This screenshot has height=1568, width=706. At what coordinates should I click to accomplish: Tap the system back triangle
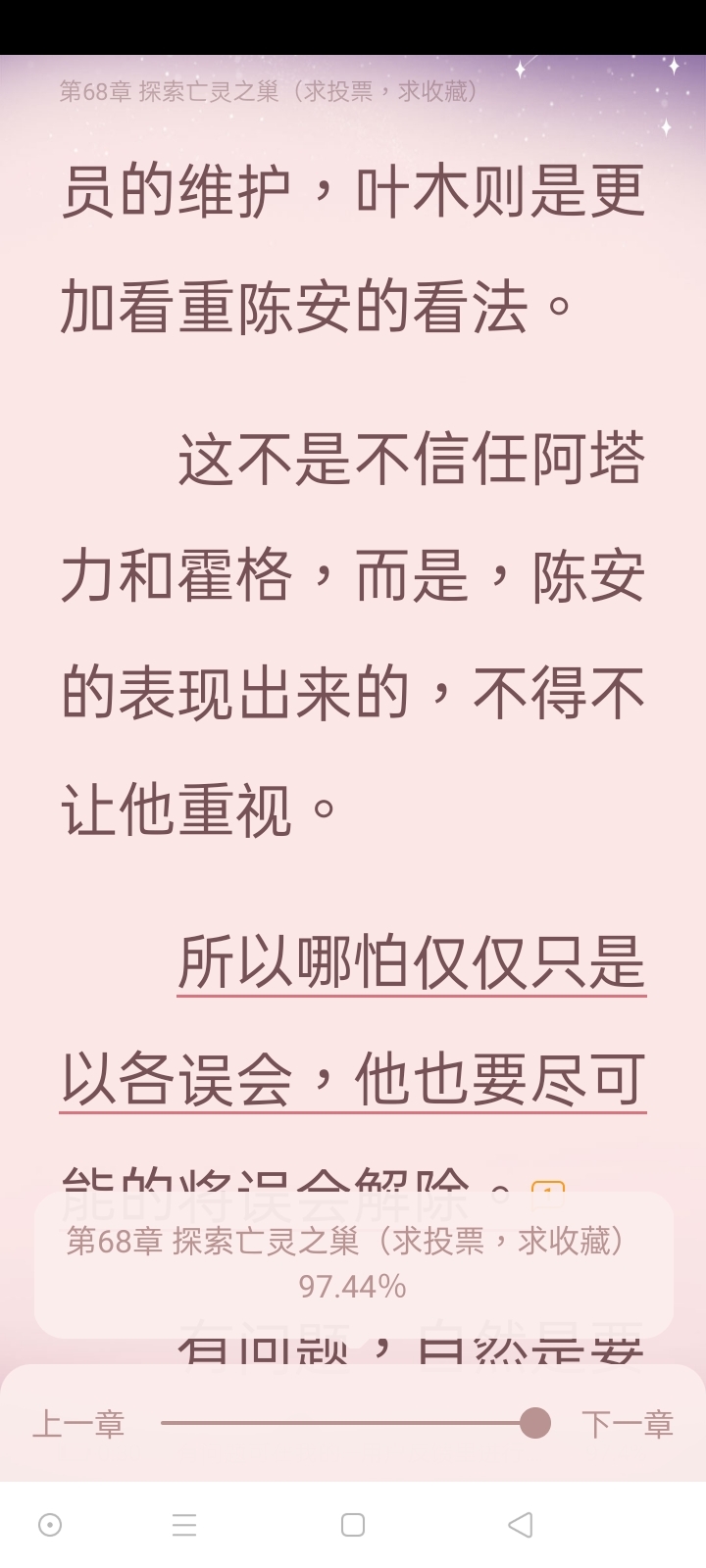click(521, 1524)
